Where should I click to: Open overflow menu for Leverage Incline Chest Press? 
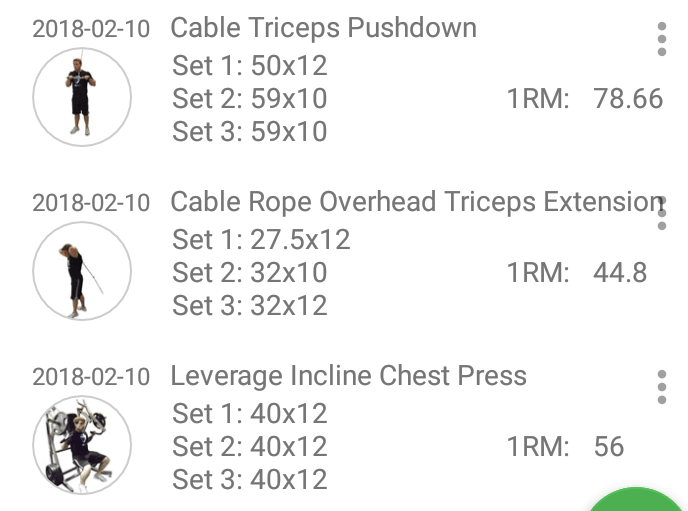point(661,386)
